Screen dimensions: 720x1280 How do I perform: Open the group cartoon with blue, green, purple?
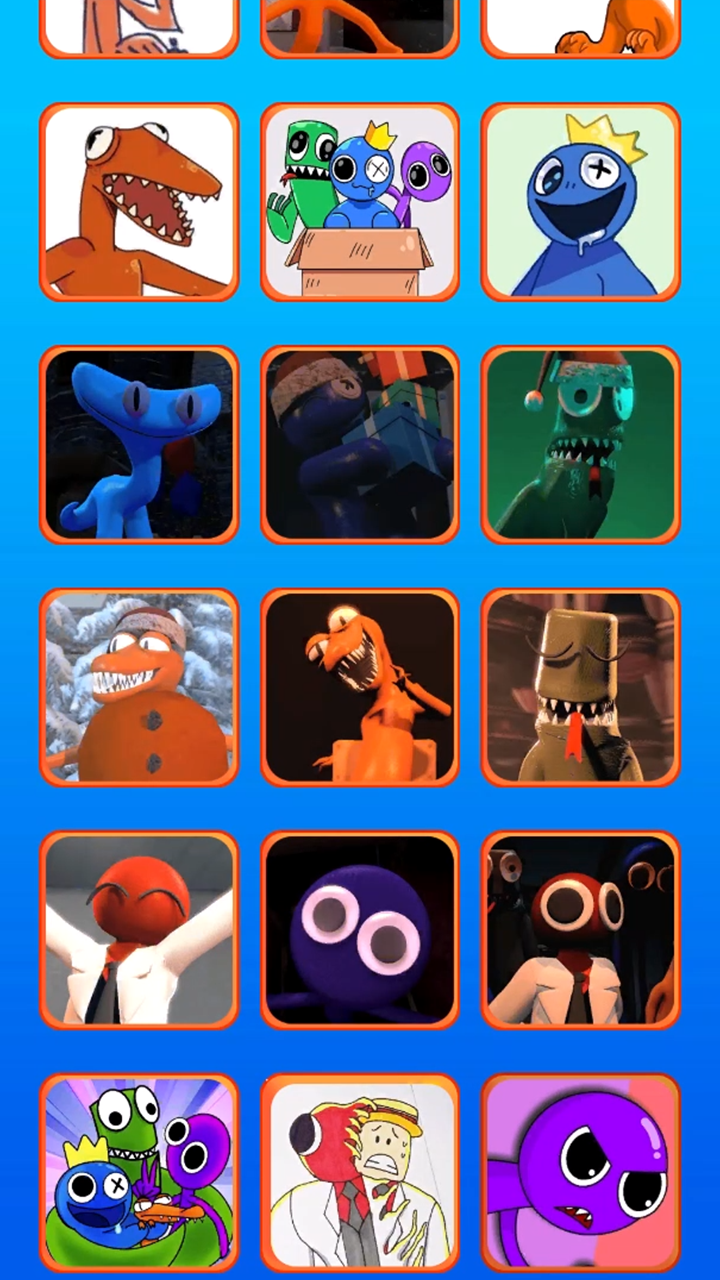139,1172
